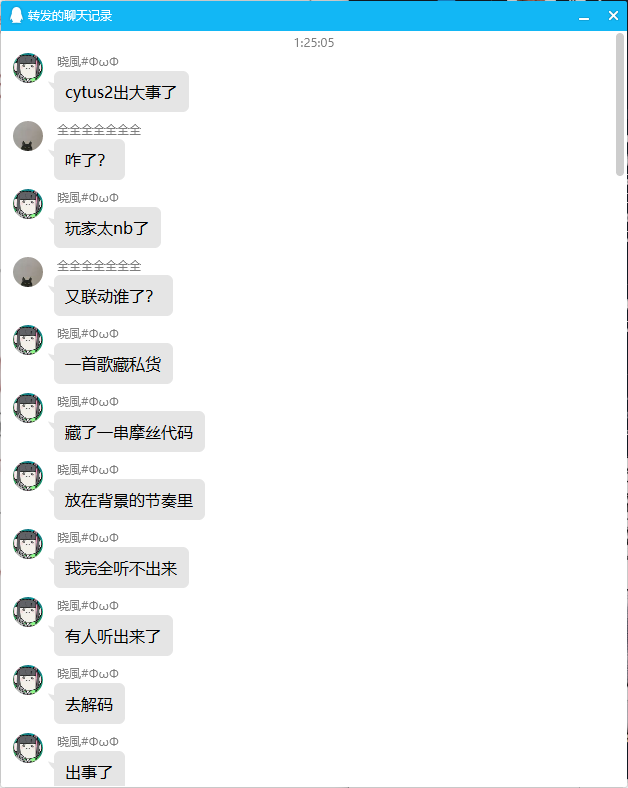Close the 转发的聊天记录 window
The width and height of the screenshot is (628, 788).
pos(613,16)
